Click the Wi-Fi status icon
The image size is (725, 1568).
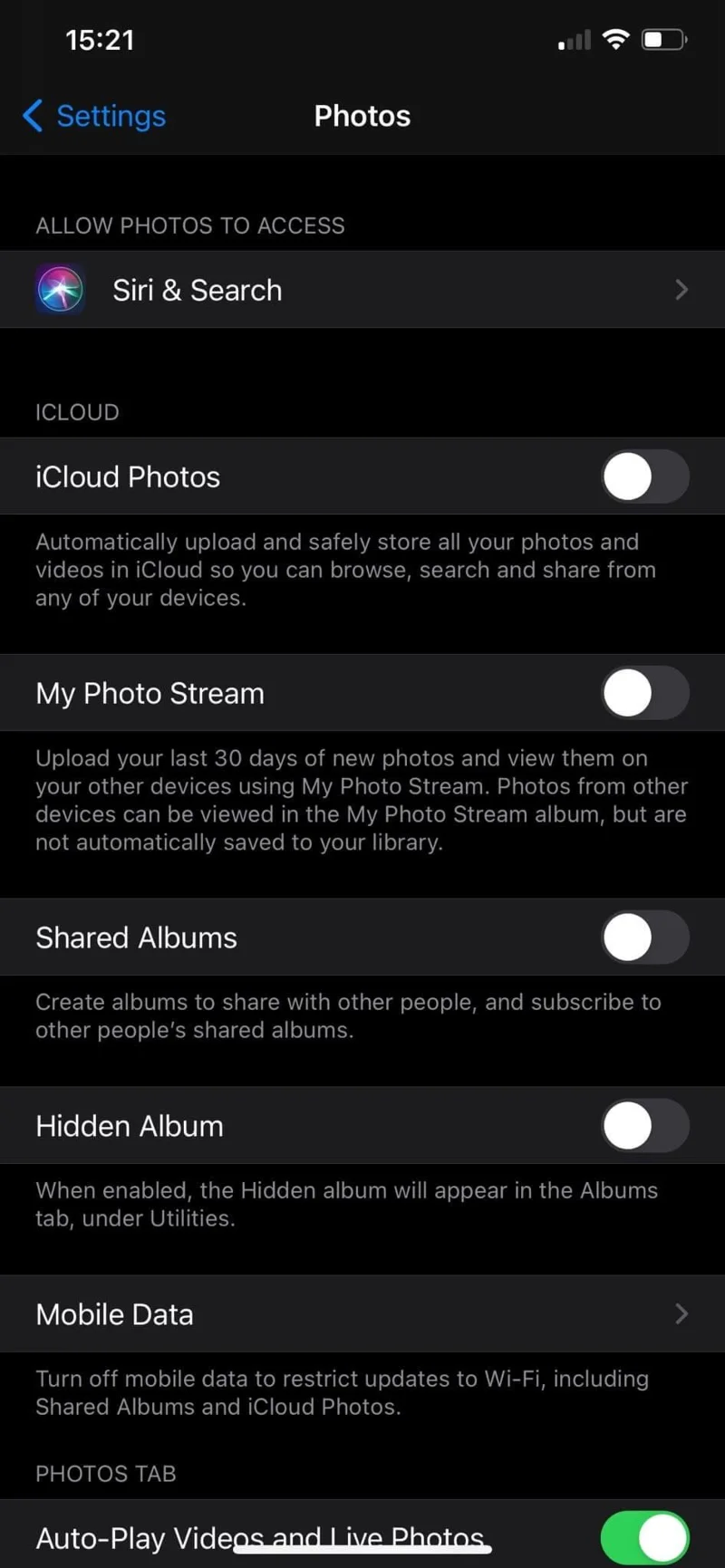click(615, 39)
